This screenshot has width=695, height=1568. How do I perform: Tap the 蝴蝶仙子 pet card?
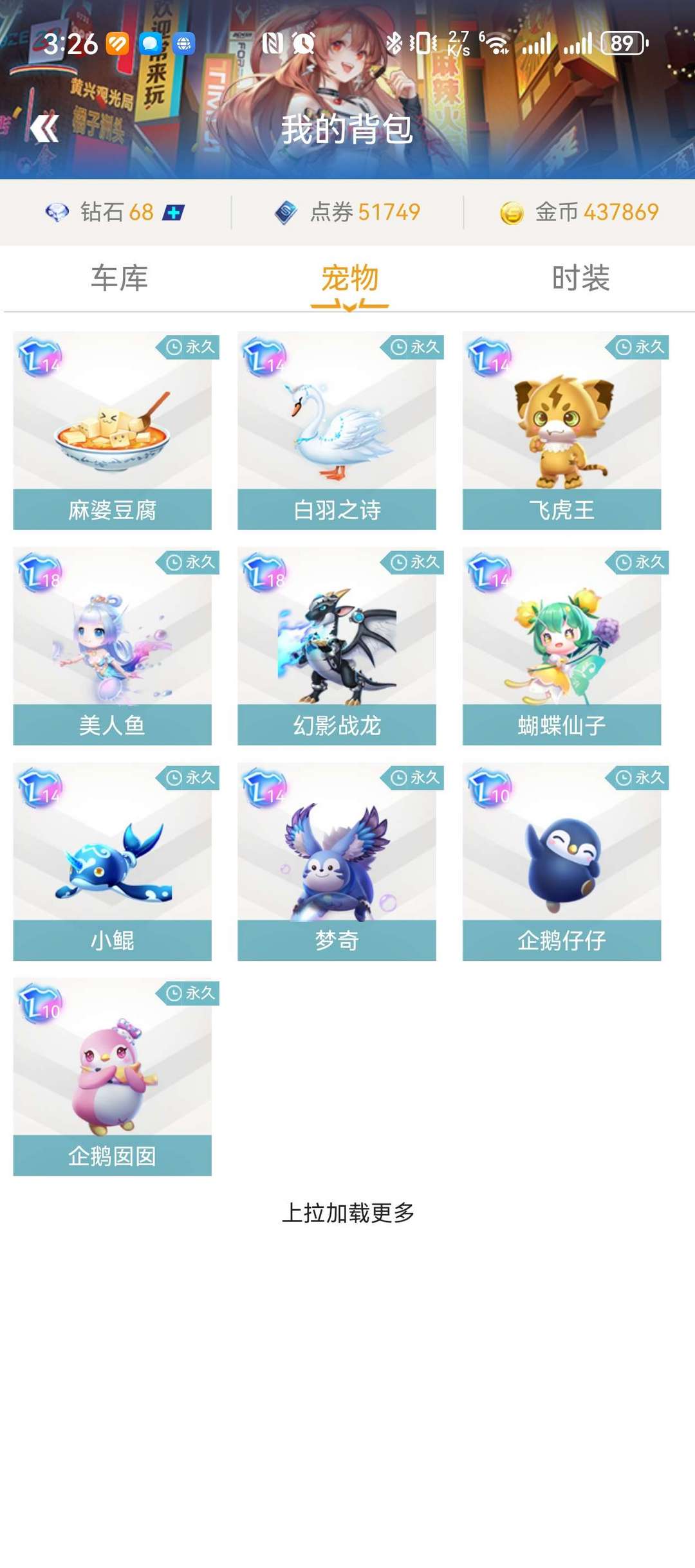[562, 645]
